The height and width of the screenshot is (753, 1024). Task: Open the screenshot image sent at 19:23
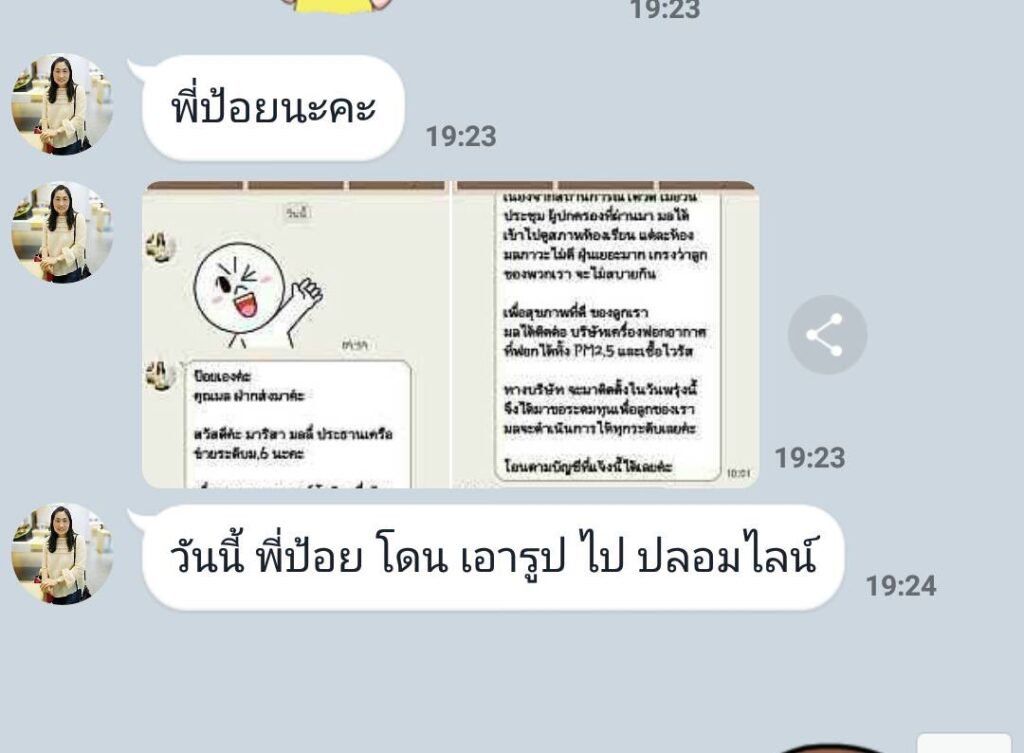pos(450,335)
